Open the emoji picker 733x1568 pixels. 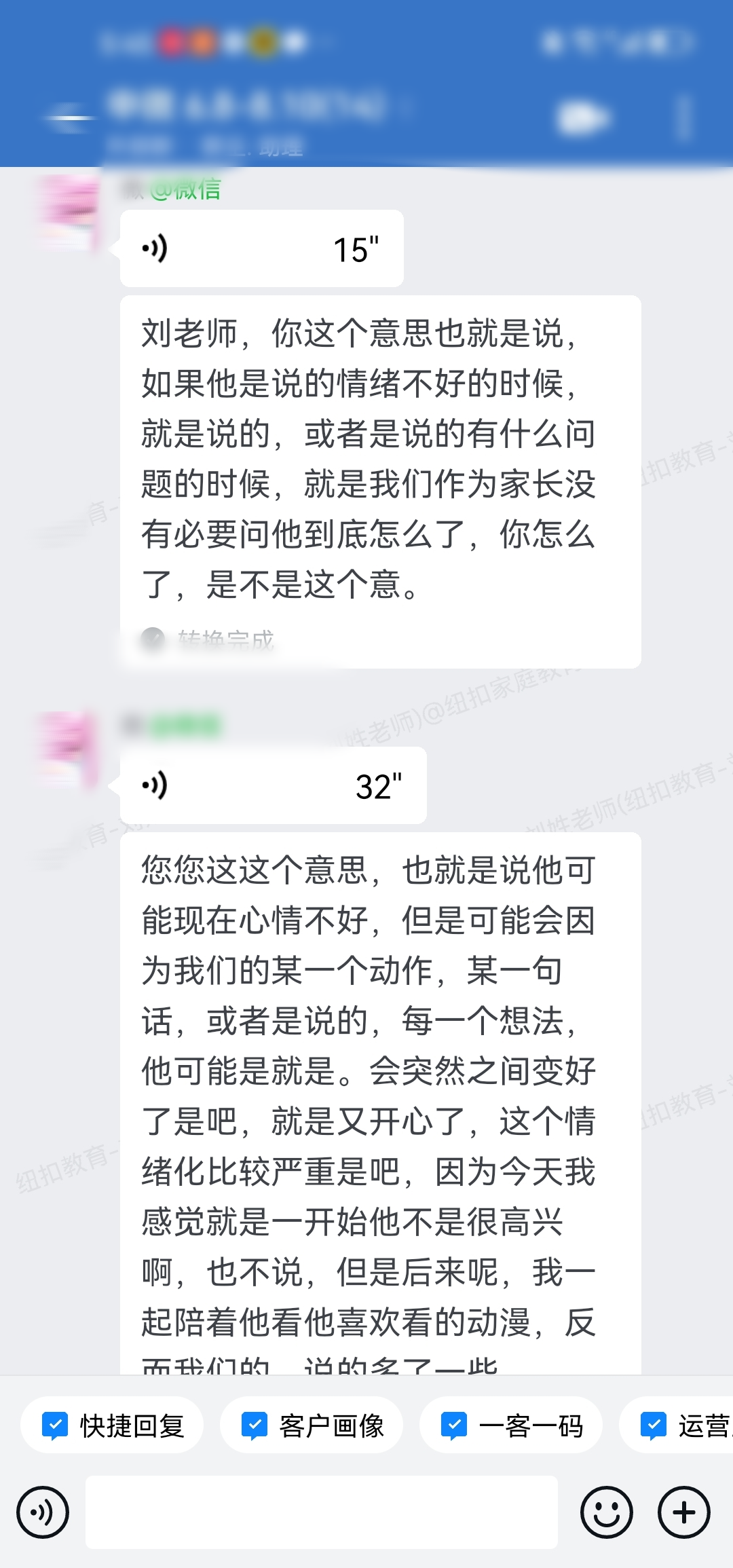pyautogui.click(x=606, y=1512)
